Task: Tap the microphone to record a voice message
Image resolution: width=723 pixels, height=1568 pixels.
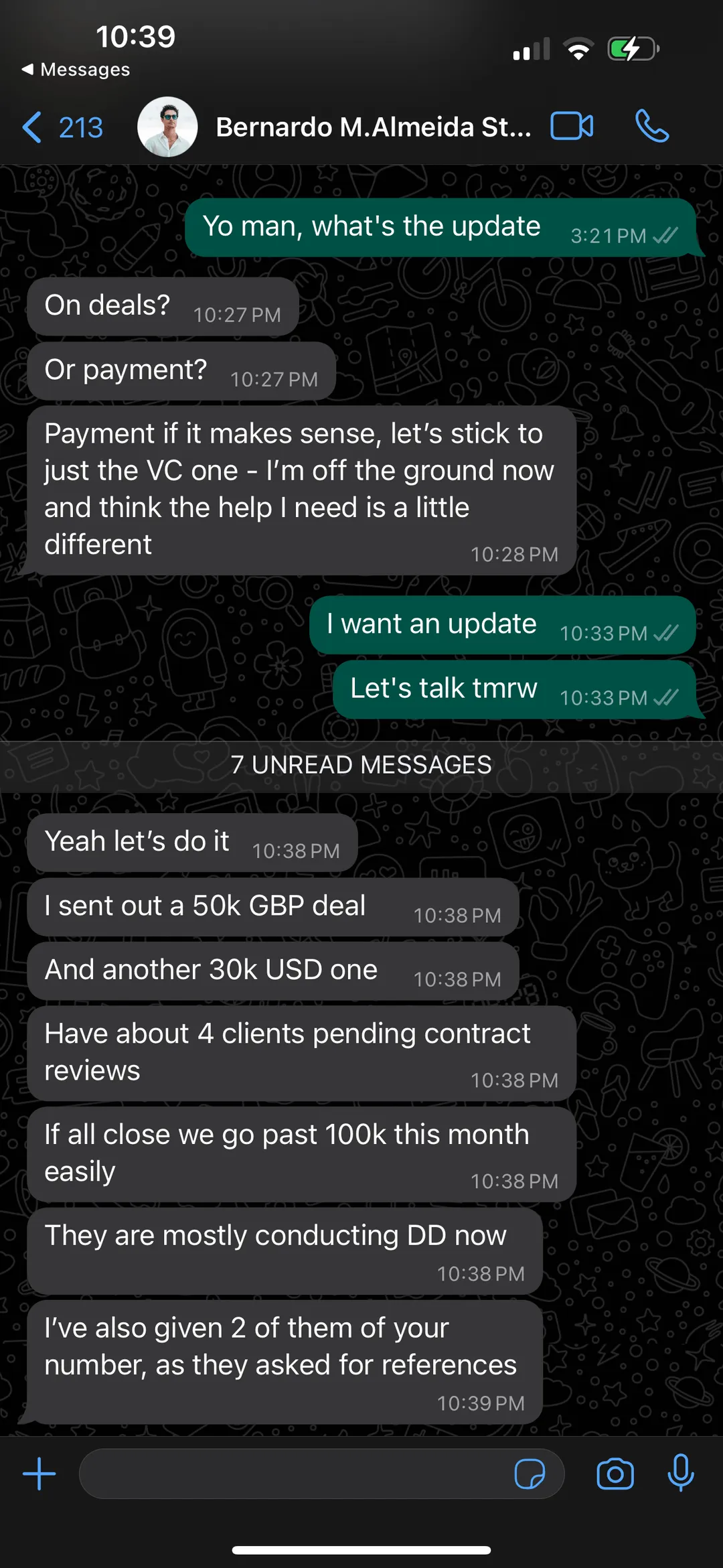Action: [681, 1473]
